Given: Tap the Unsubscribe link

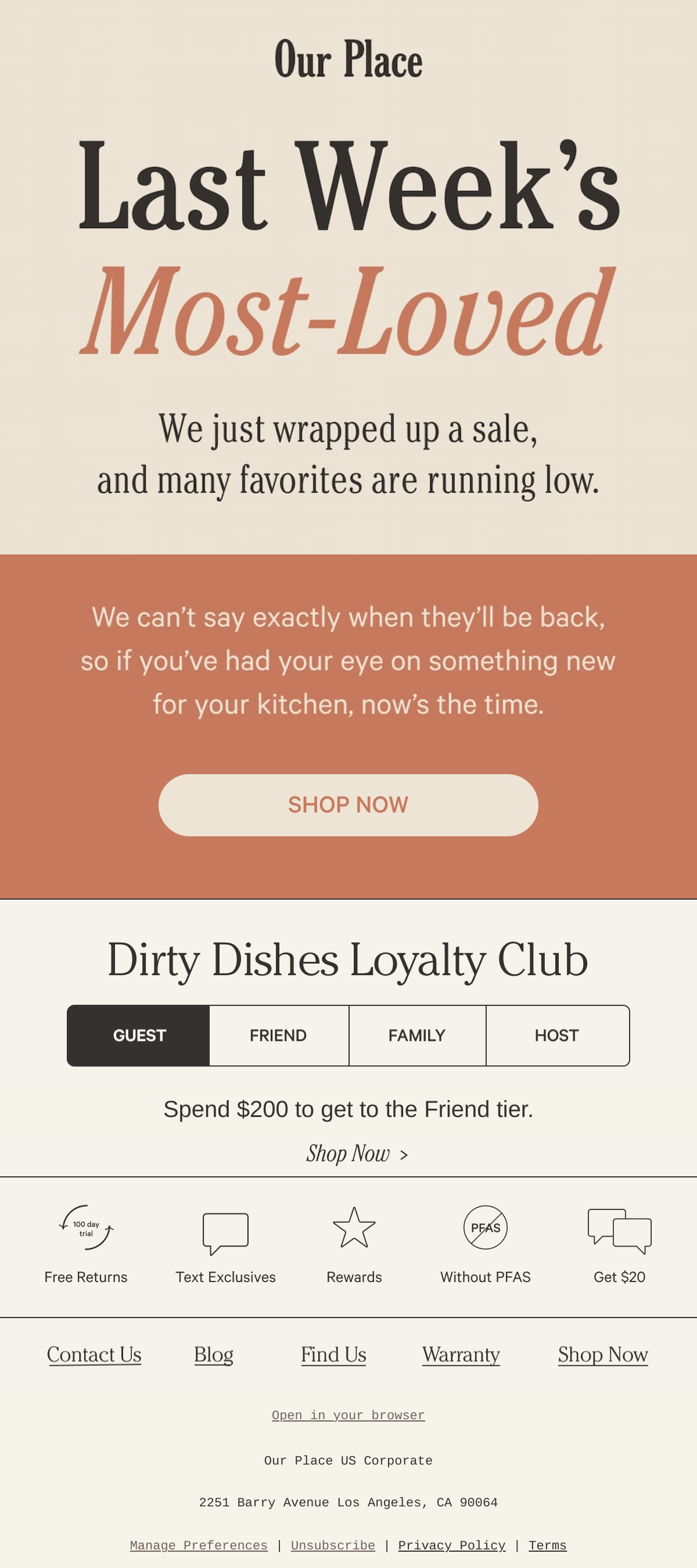Looking at the screenshot, I should (x=333, y=1545).
